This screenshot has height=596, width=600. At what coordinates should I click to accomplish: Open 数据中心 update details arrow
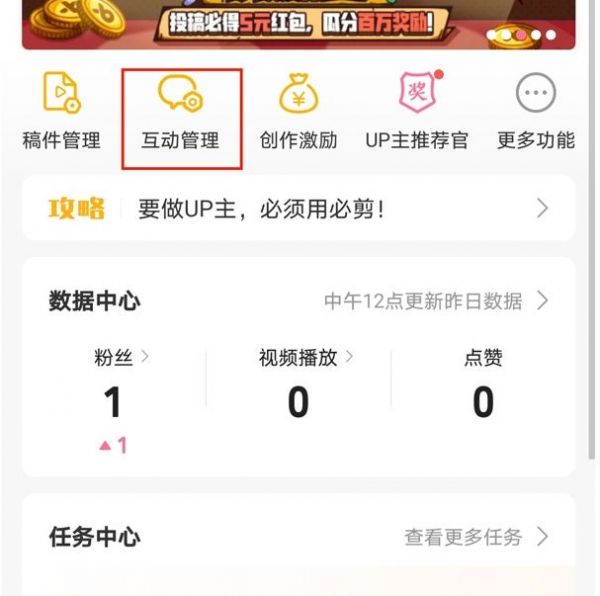pos(542,301)
